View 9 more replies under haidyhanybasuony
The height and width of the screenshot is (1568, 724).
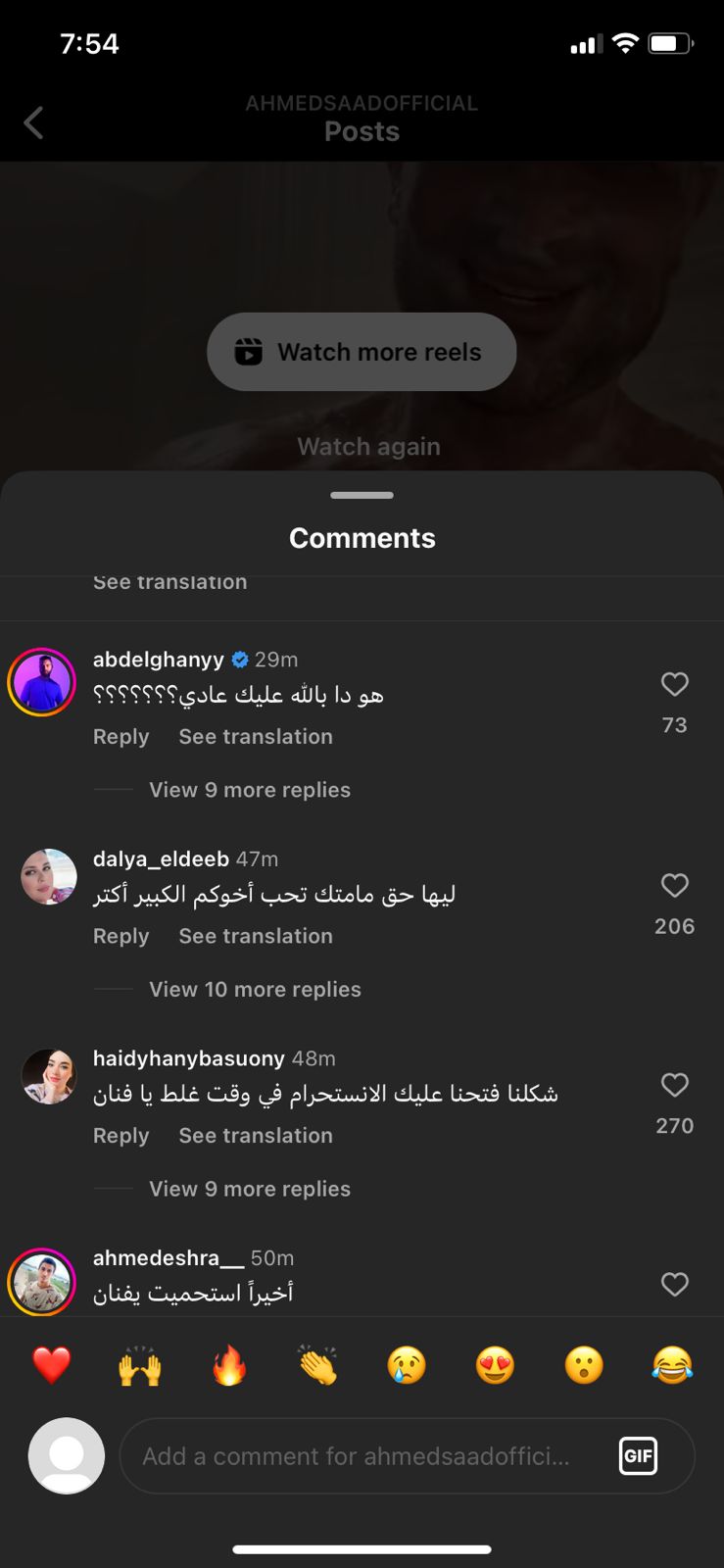[249, 1189]
